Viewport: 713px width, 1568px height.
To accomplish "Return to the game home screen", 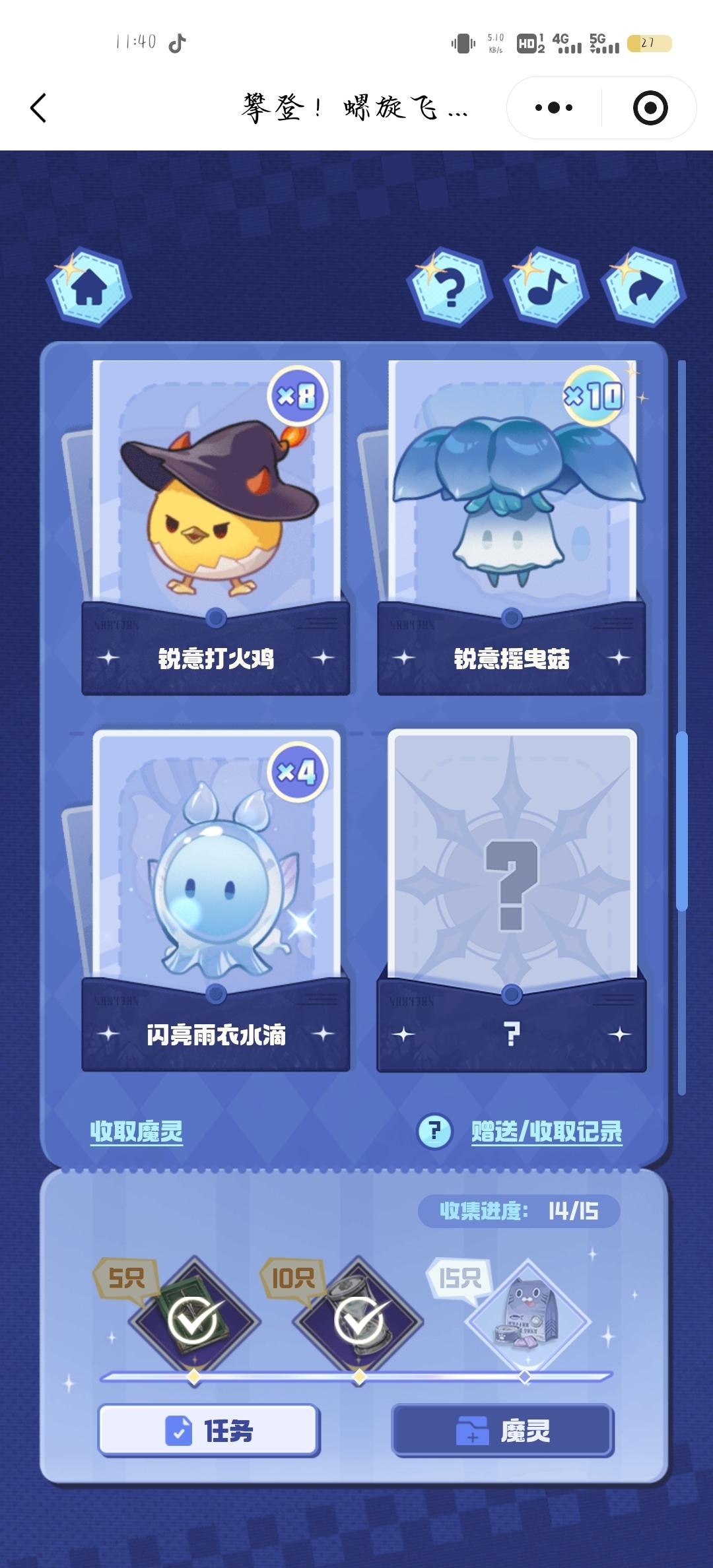I will pos(88,287).
